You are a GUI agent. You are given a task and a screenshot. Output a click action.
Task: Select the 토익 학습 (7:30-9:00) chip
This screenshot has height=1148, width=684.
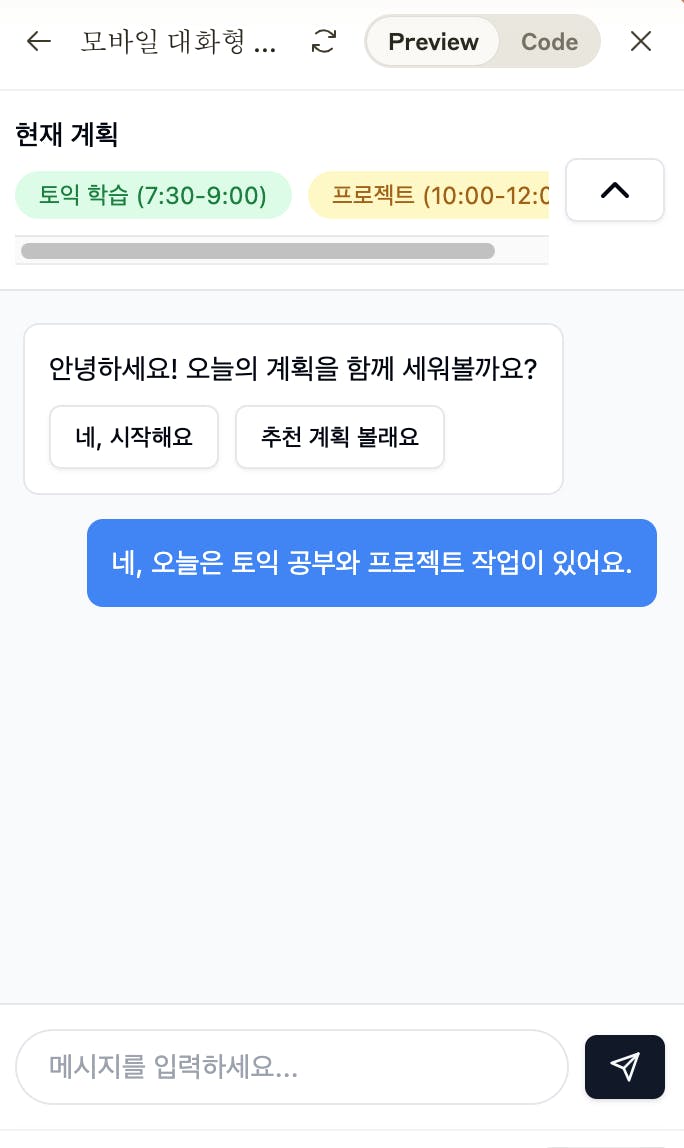[153, 195]
